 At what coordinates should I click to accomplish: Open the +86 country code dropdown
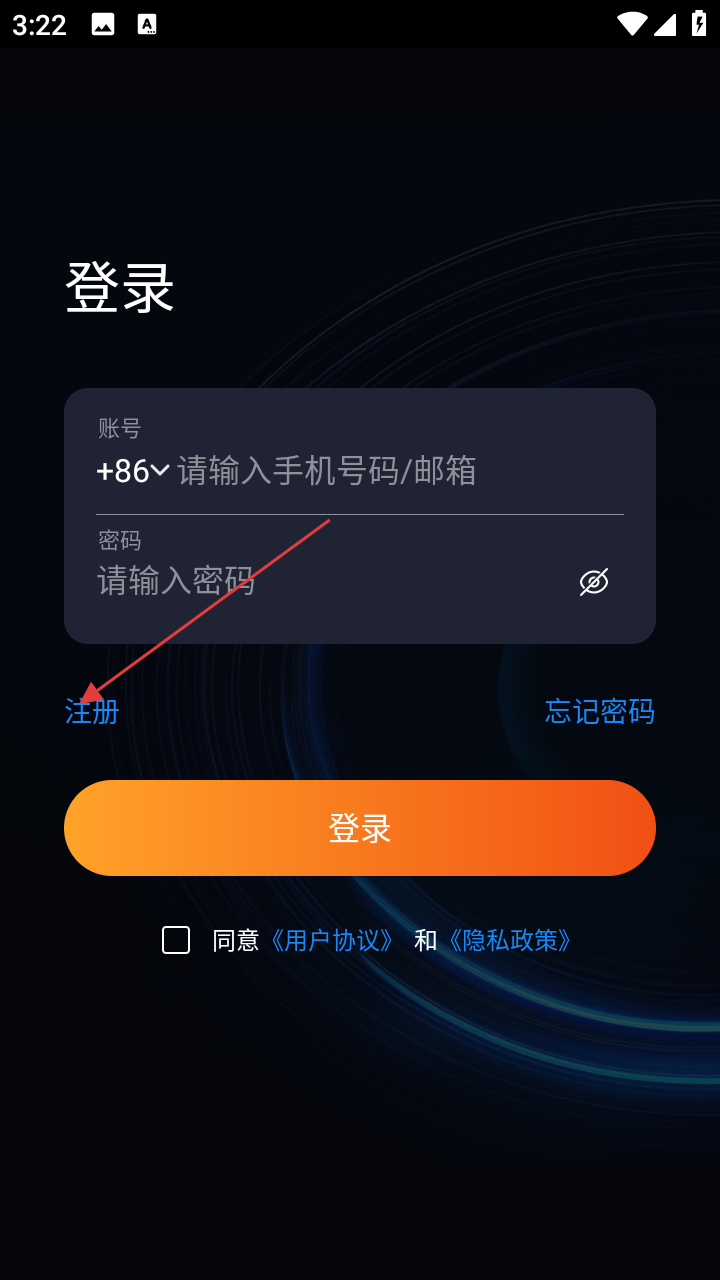click(x=132, y=471)
